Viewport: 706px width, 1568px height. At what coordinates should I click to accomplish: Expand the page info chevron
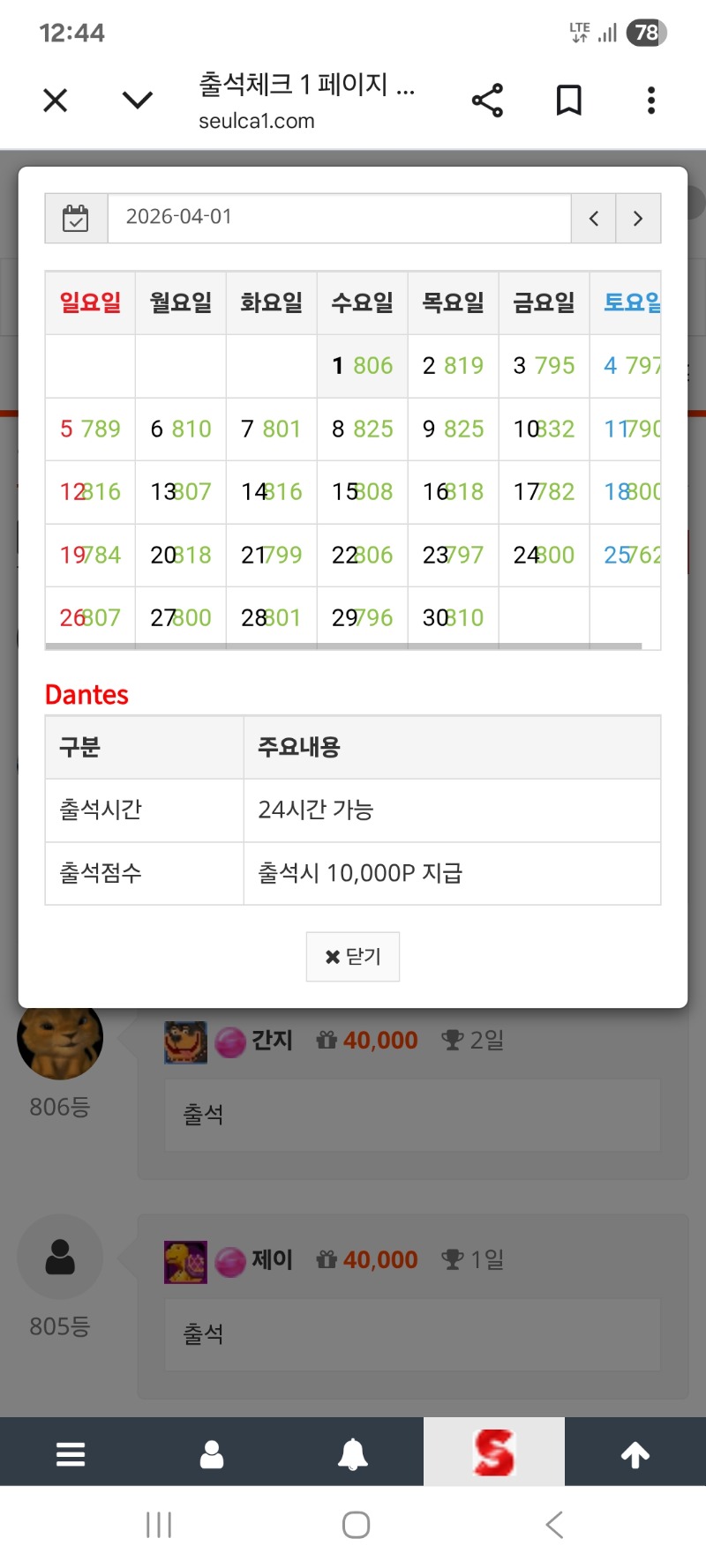click(x=137, y=101)
